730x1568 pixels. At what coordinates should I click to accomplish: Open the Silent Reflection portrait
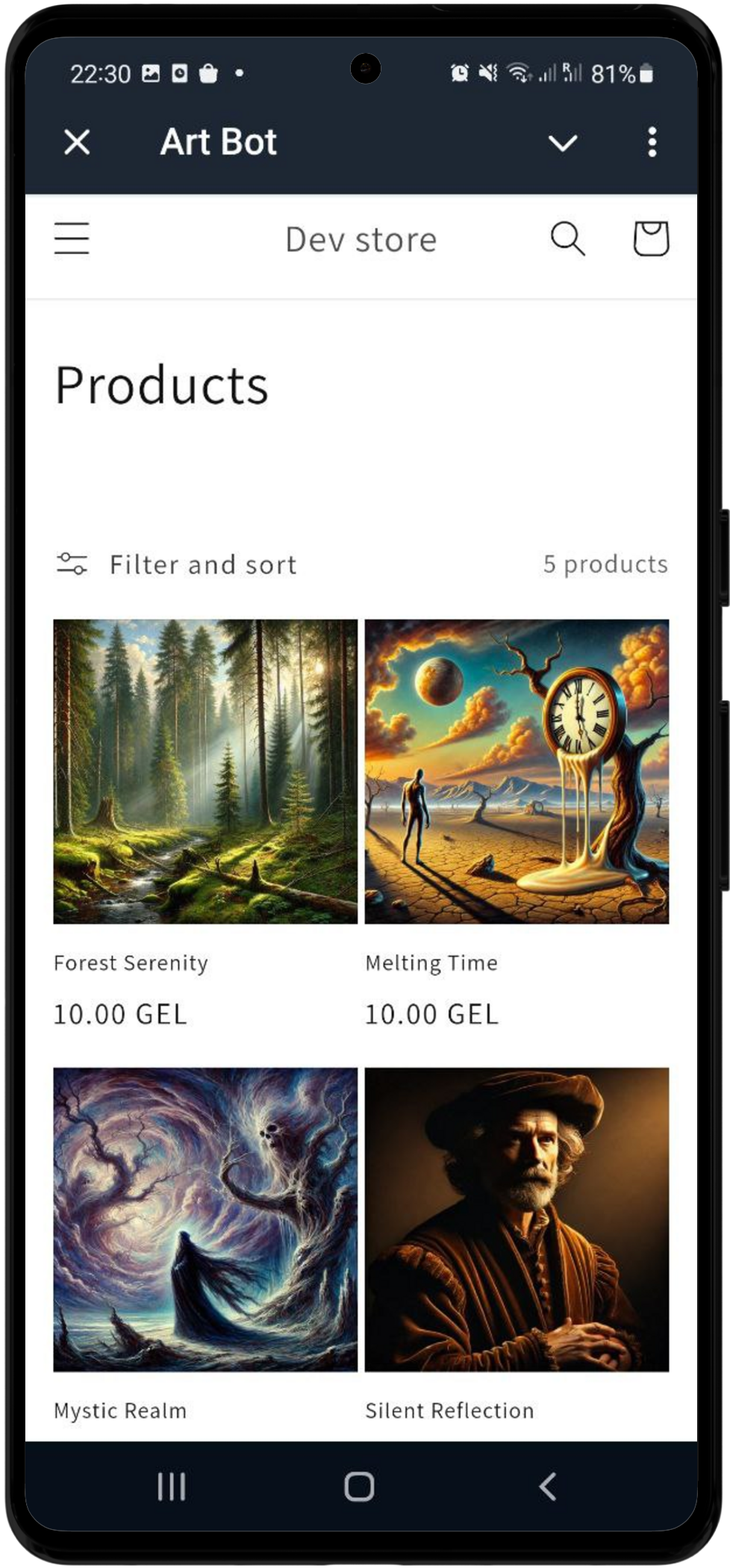point(517,1219)
